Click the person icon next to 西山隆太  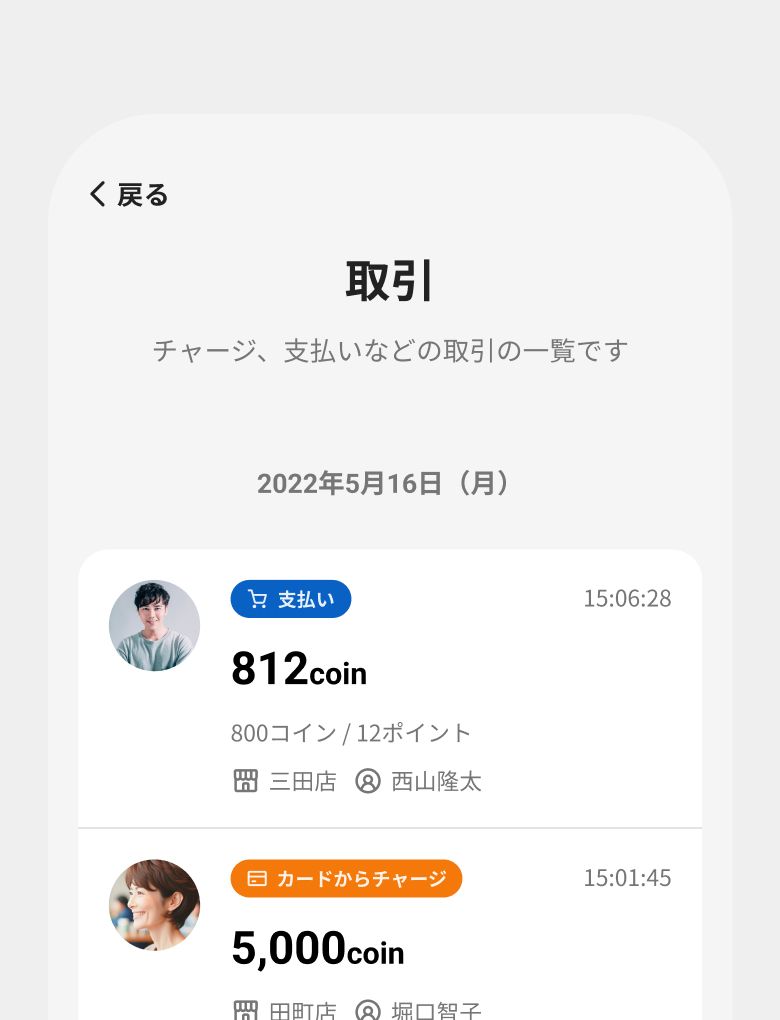[369, 781]
